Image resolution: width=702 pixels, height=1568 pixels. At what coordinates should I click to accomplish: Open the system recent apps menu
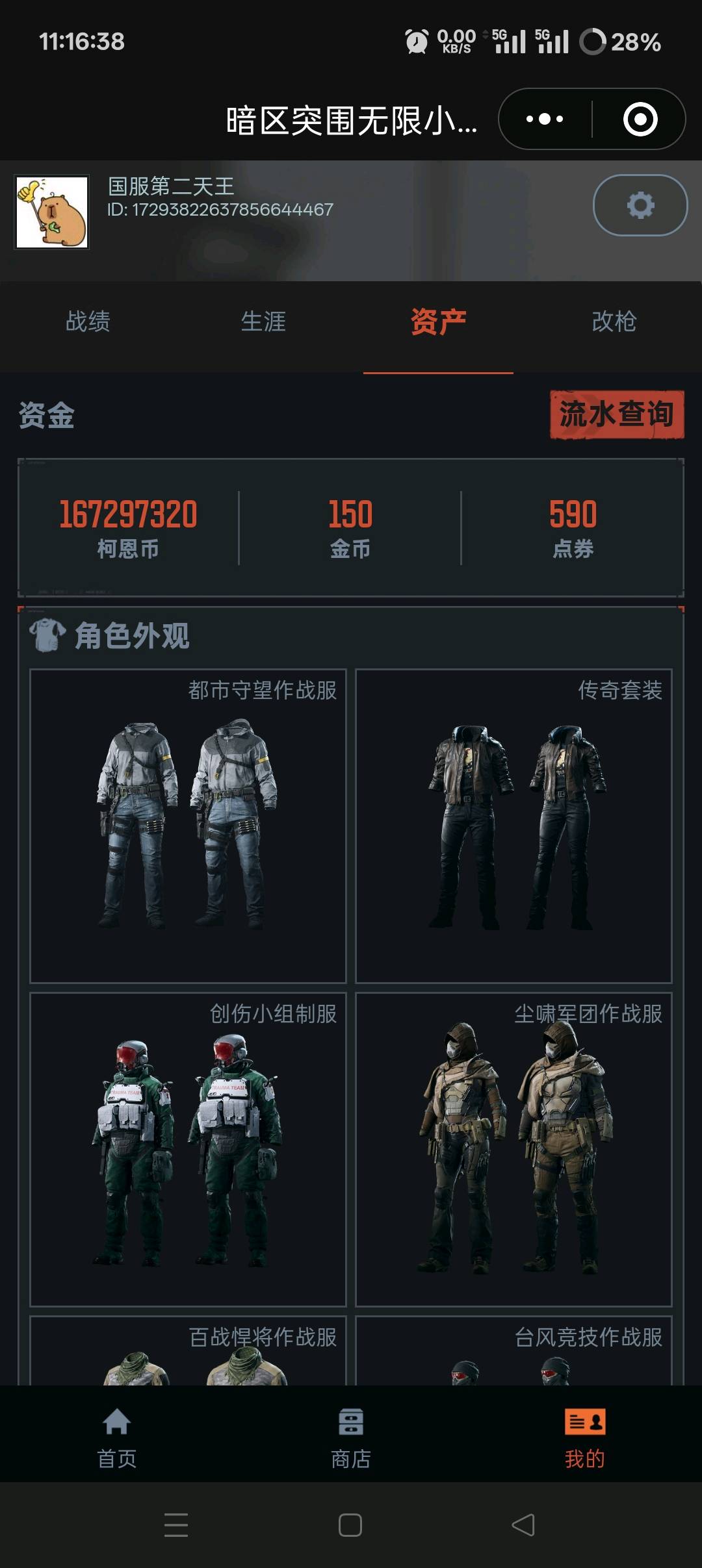coord(176,1524)
